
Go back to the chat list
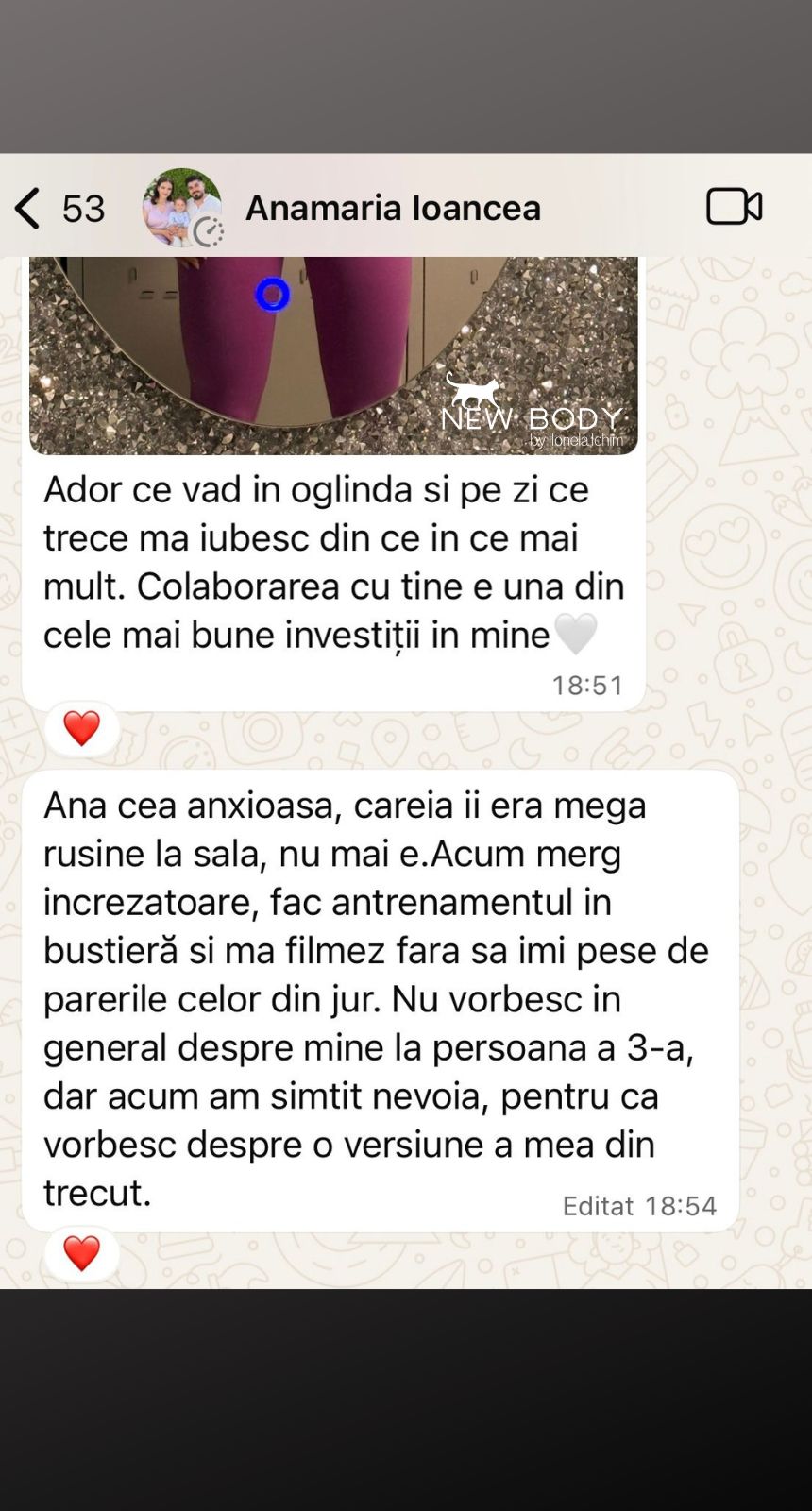(28, 208)
